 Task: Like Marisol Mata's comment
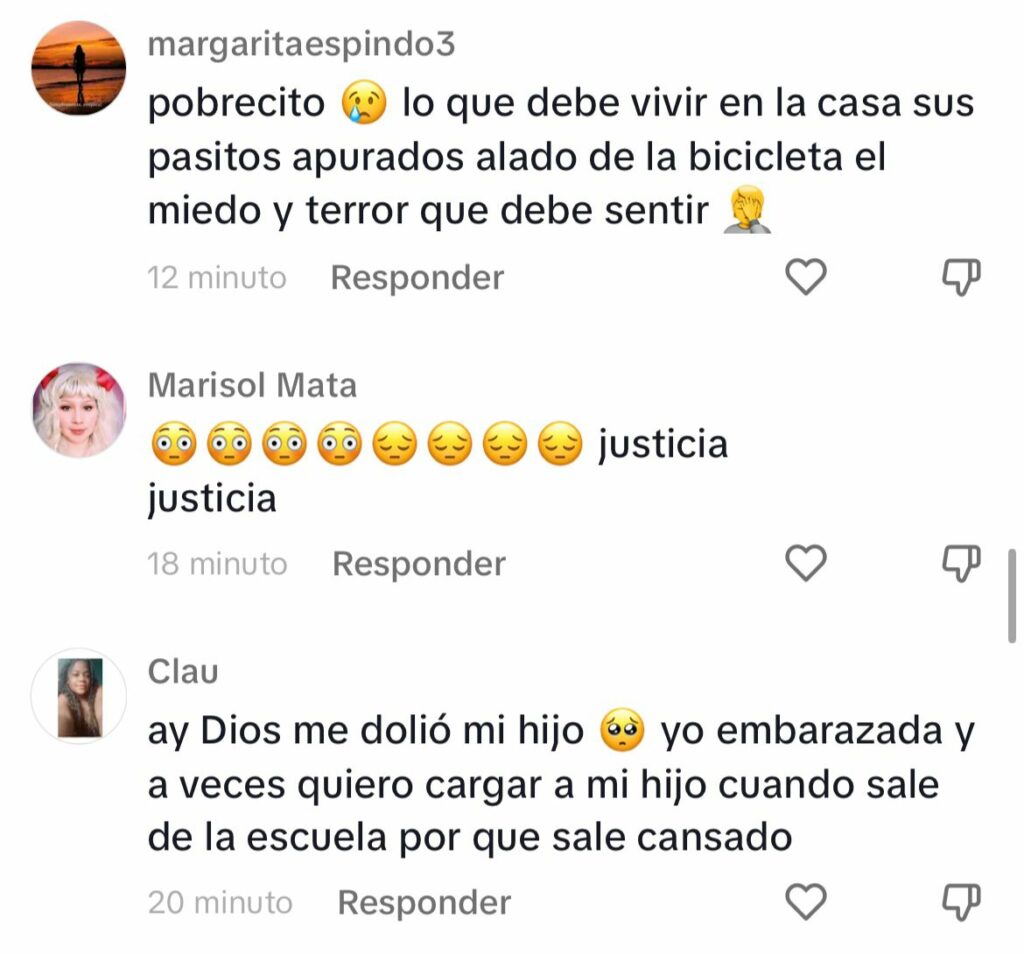(x=806, y=564)
